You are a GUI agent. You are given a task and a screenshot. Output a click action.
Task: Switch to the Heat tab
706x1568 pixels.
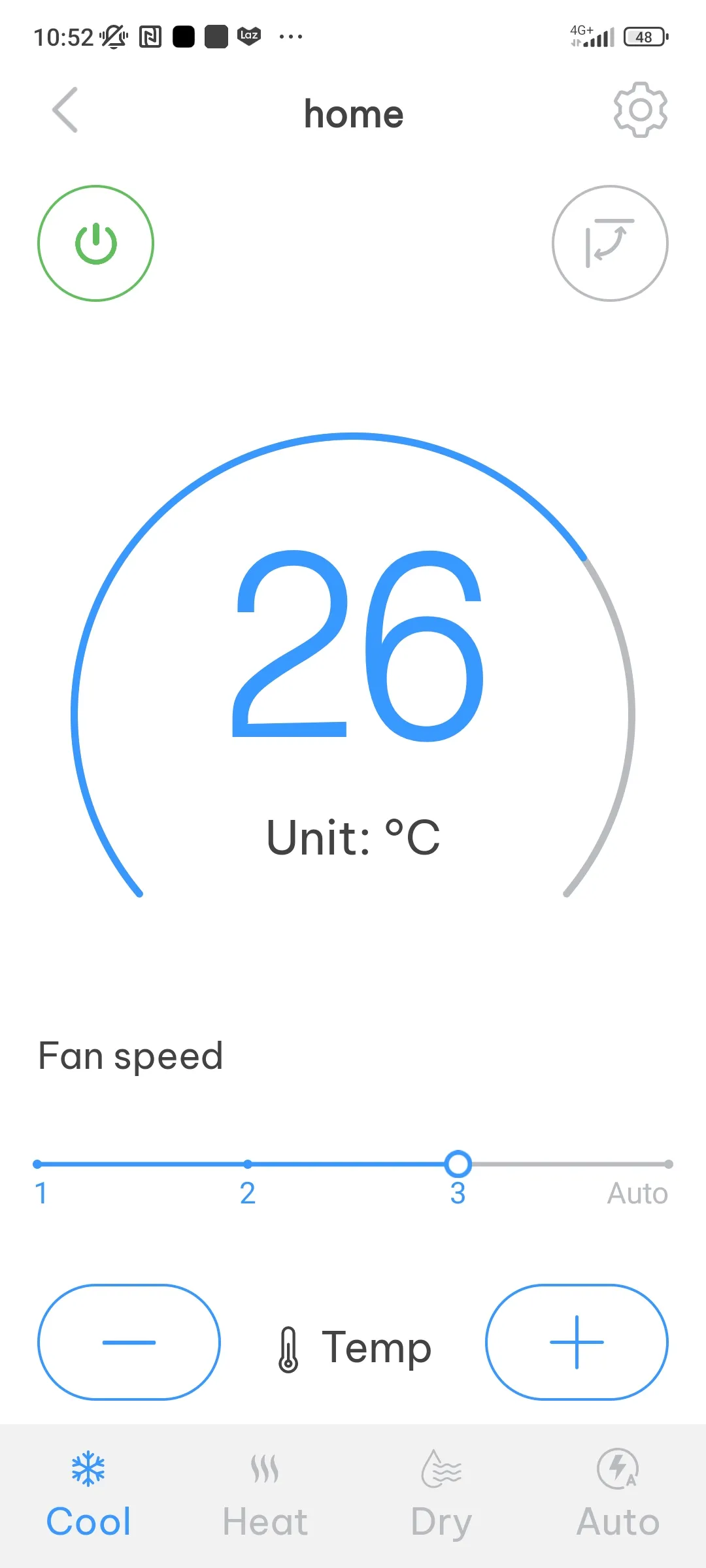pos(264,1520)
